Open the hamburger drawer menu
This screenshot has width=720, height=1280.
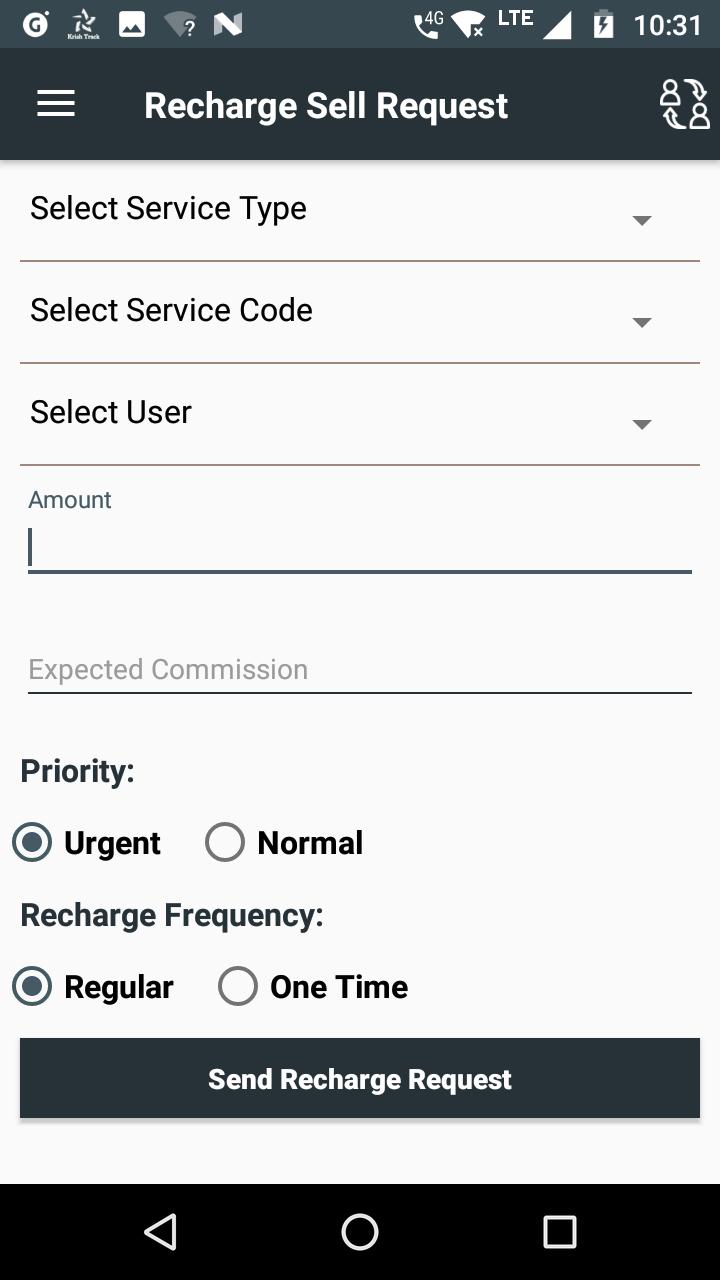point(56,104)
